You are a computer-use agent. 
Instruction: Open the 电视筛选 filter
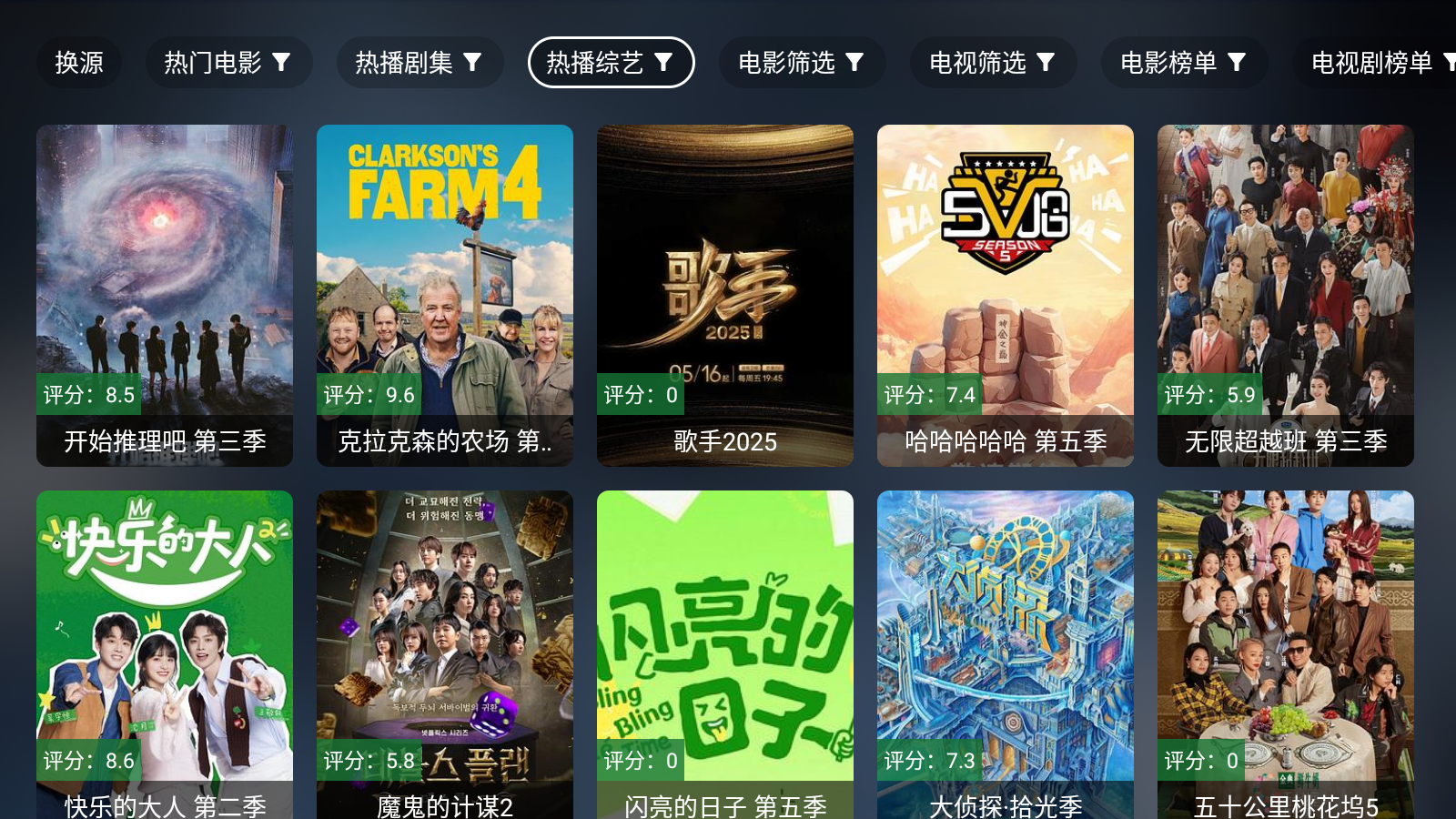(x=993, y=63)
